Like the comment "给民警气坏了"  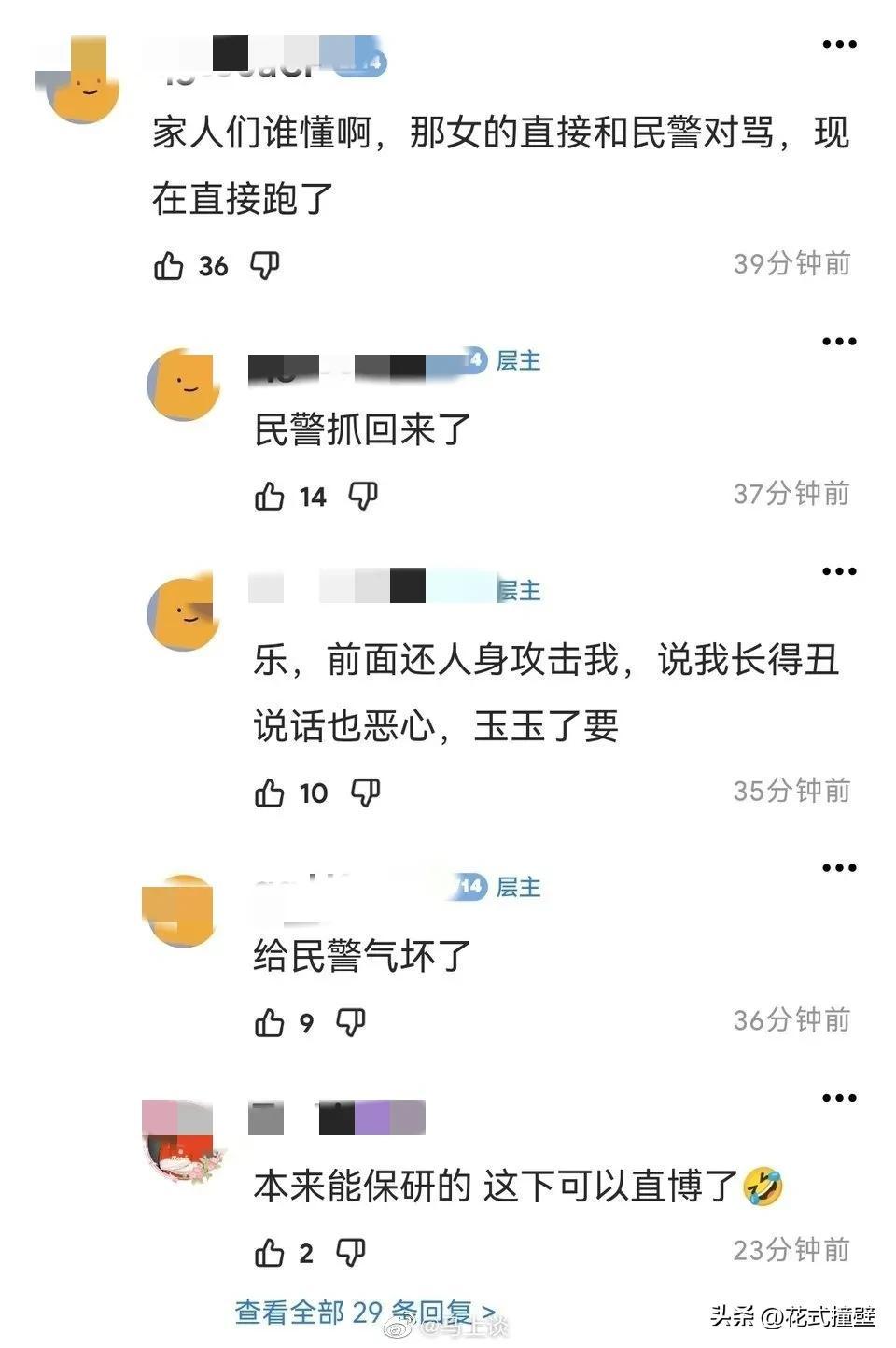click(x=270, y=1022)
